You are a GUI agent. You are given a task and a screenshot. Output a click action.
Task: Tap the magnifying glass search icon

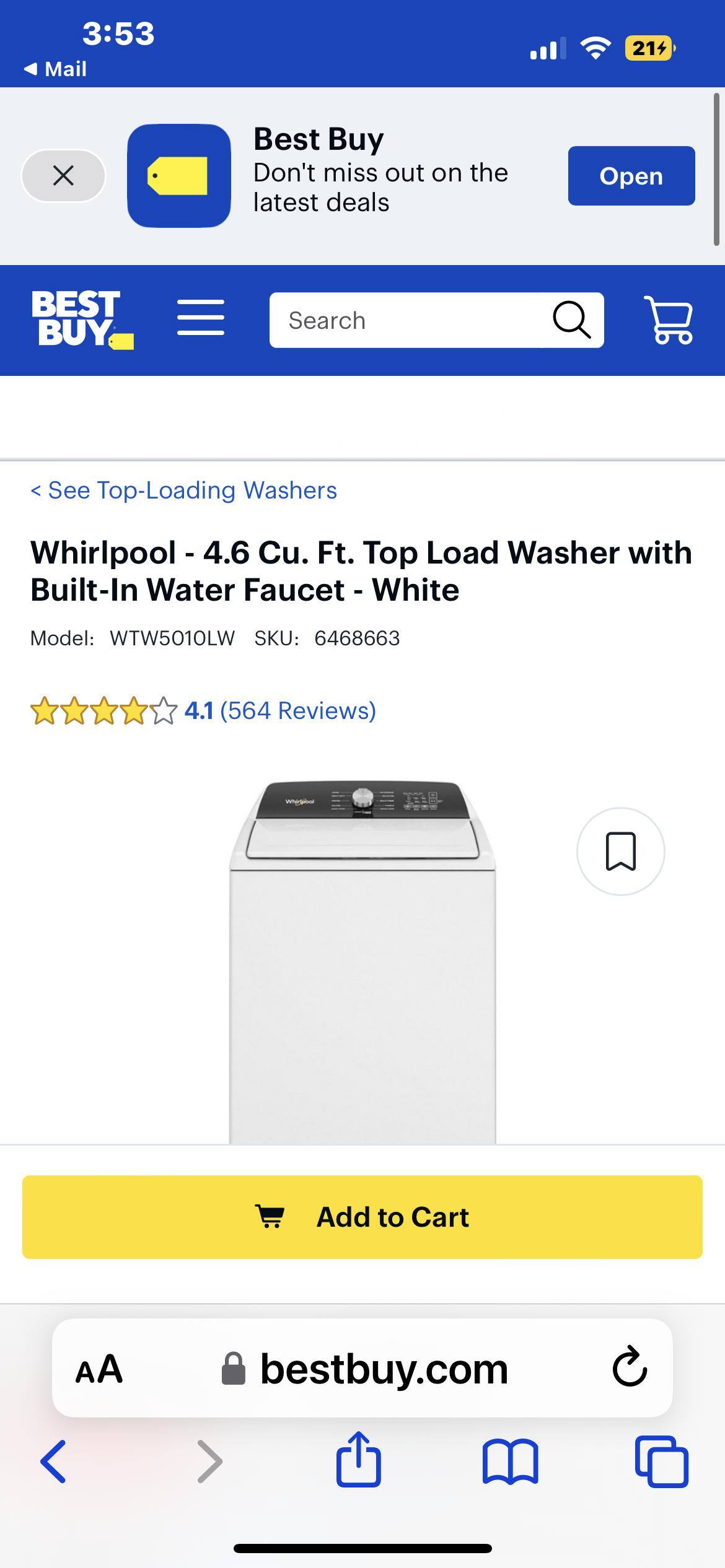(x=571, y=320)
